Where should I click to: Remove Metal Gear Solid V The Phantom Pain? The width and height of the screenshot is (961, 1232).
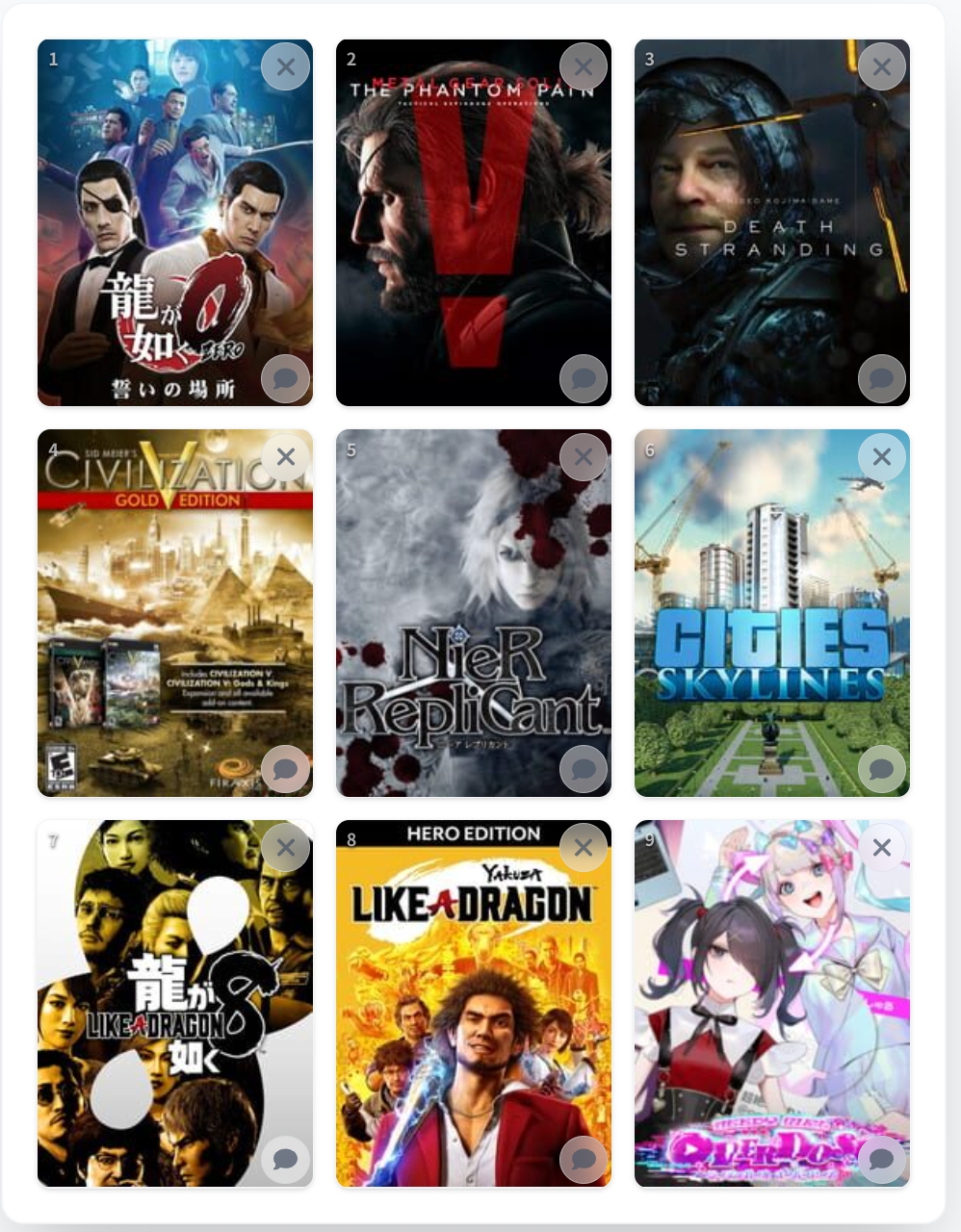click(x=584, y=67)
